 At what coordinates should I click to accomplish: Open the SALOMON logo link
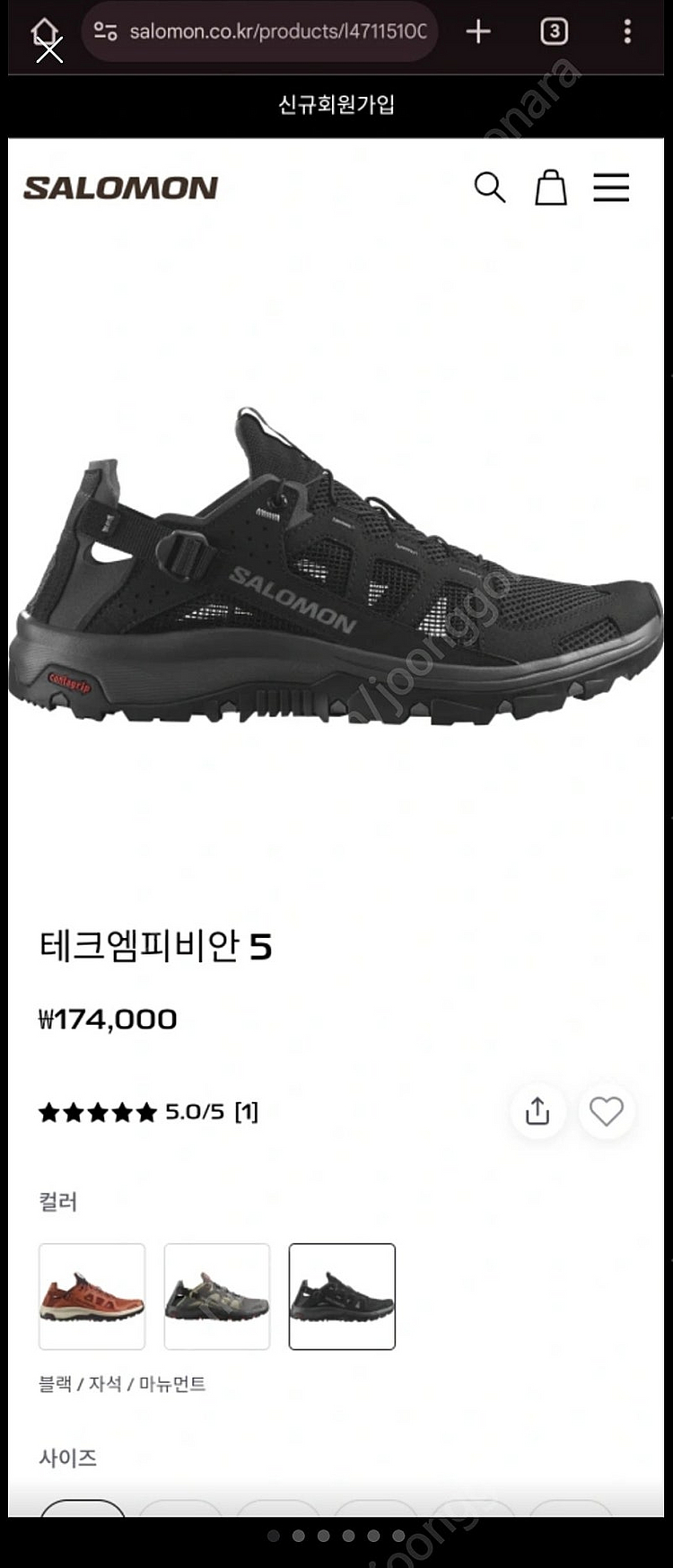click(x=120, y=188)
